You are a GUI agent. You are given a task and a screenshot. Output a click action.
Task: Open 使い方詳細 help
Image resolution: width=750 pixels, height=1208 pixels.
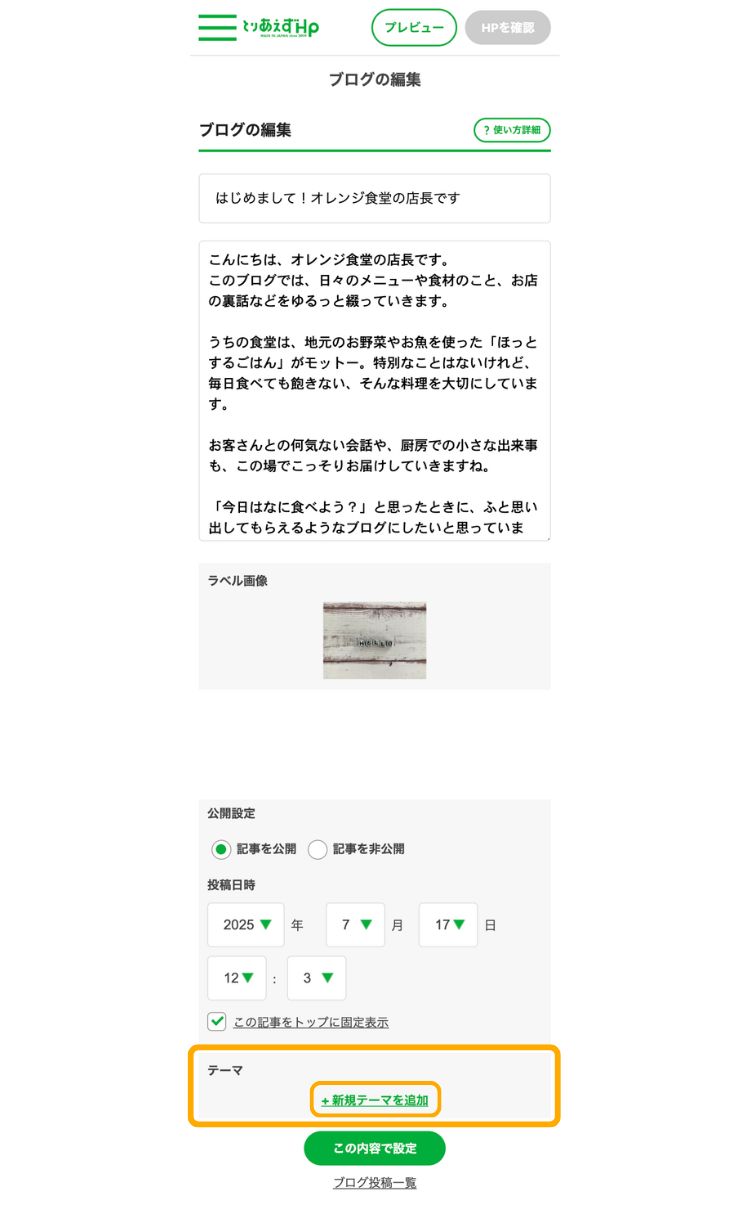pyautogui.click(x=512, y=130)
